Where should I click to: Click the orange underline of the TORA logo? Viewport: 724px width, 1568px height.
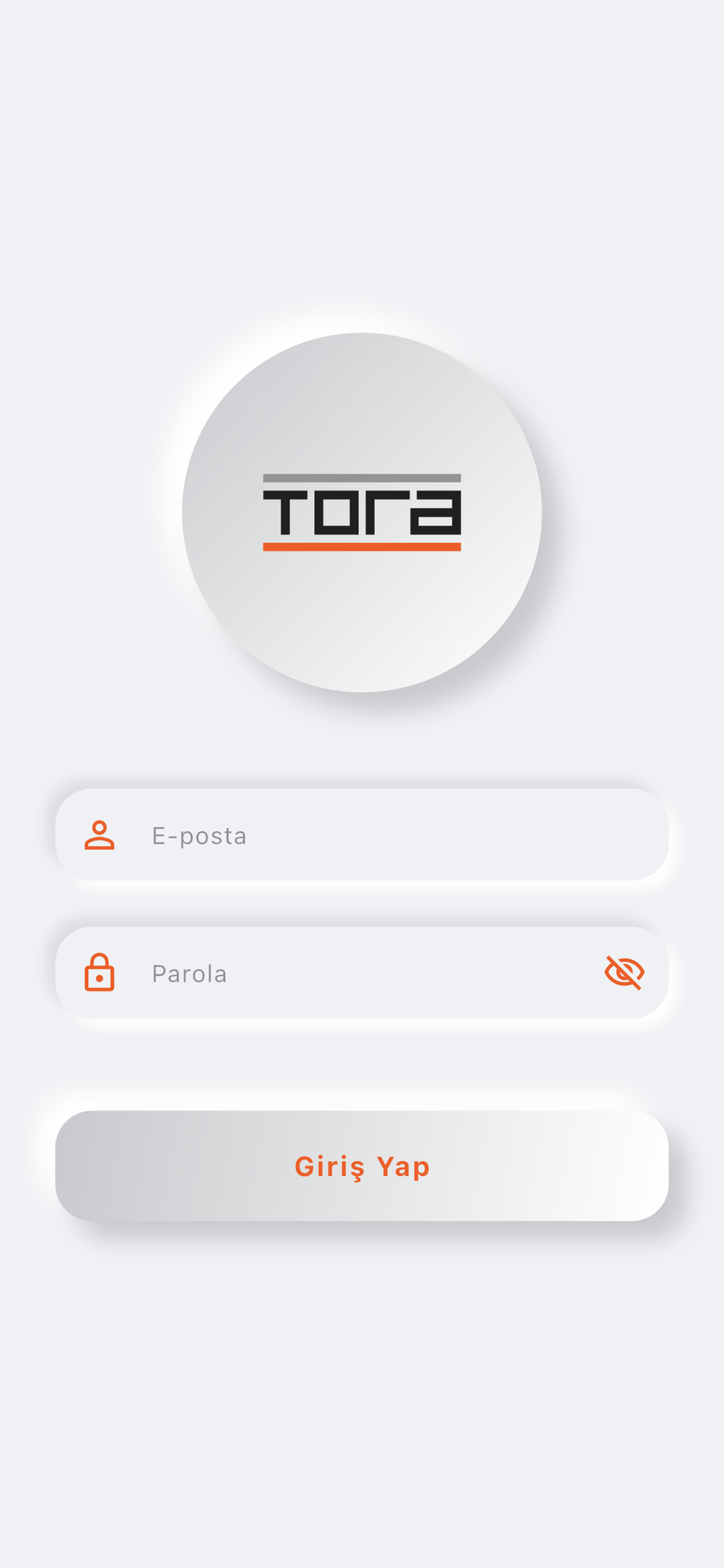[362, 544]
